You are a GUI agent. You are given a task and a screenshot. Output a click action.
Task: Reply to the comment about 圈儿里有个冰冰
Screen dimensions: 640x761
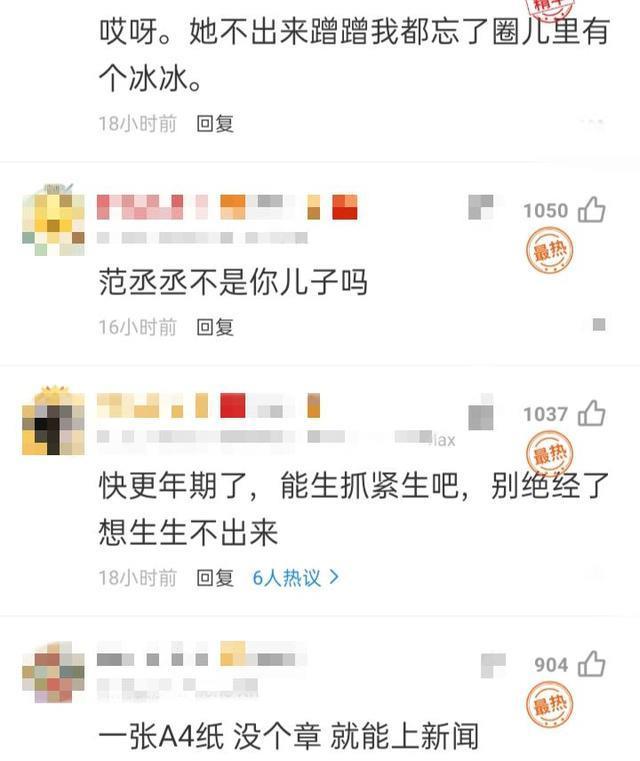click(x=215, y=124)
